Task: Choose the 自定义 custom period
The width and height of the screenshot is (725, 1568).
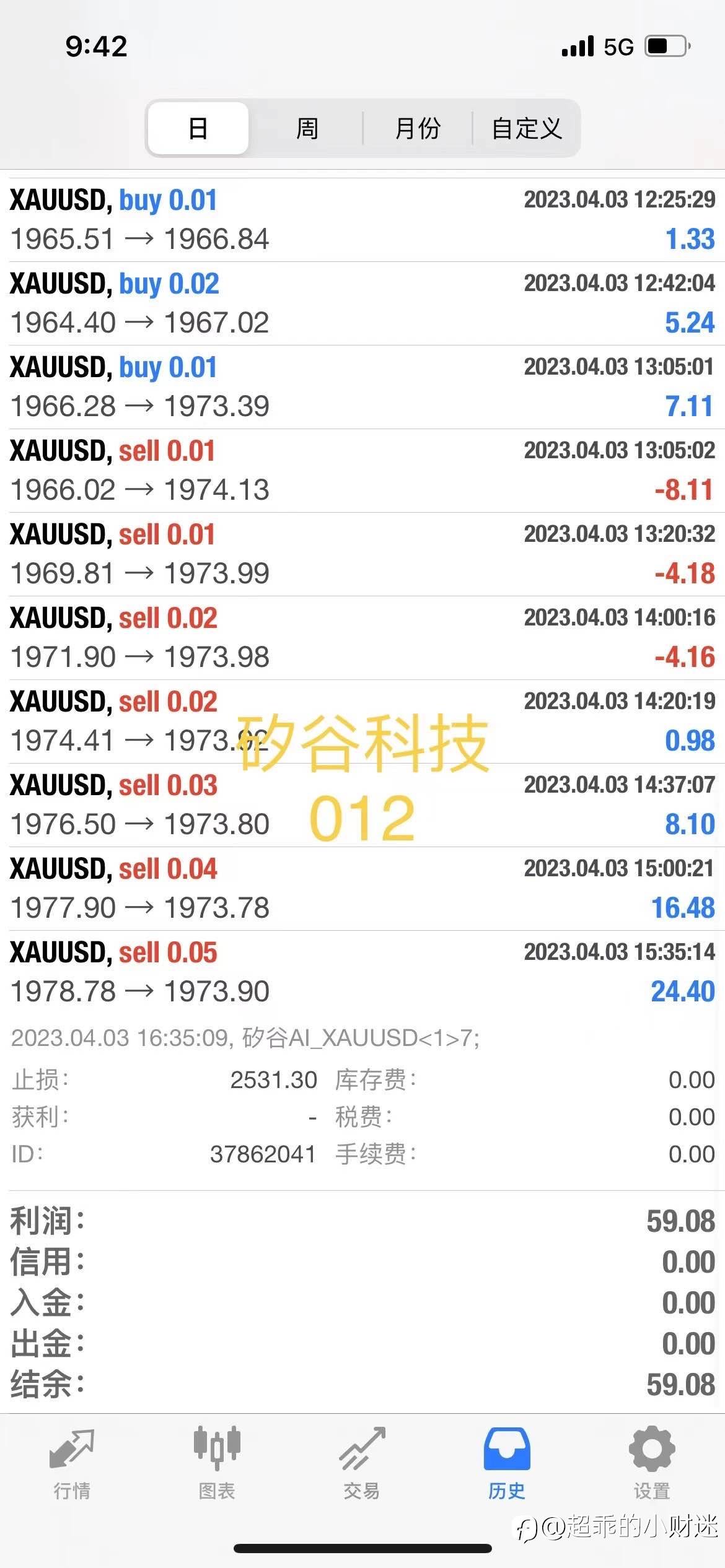Action: point(526,128)
